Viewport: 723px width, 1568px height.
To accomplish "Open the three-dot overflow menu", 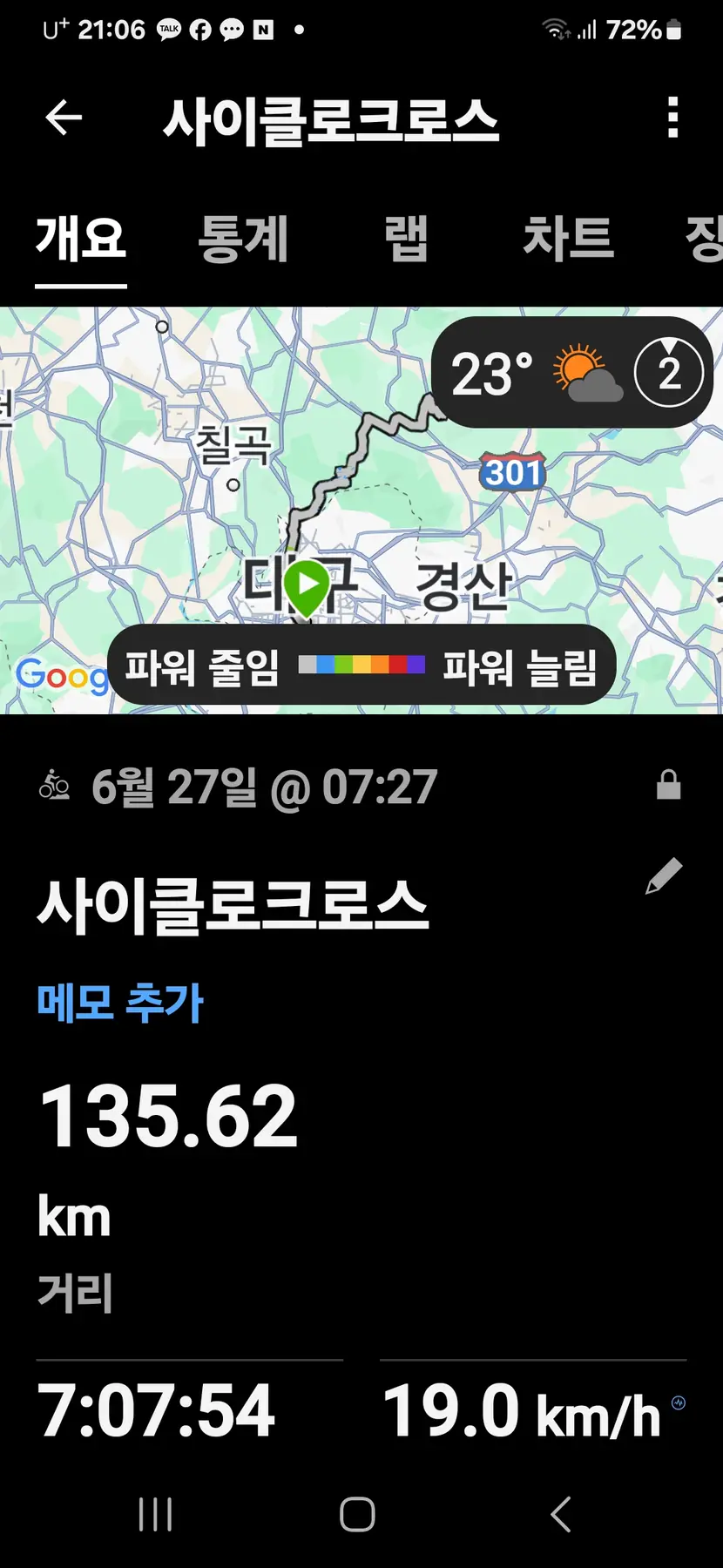I will pyautogui.click(x=672, y=118).
